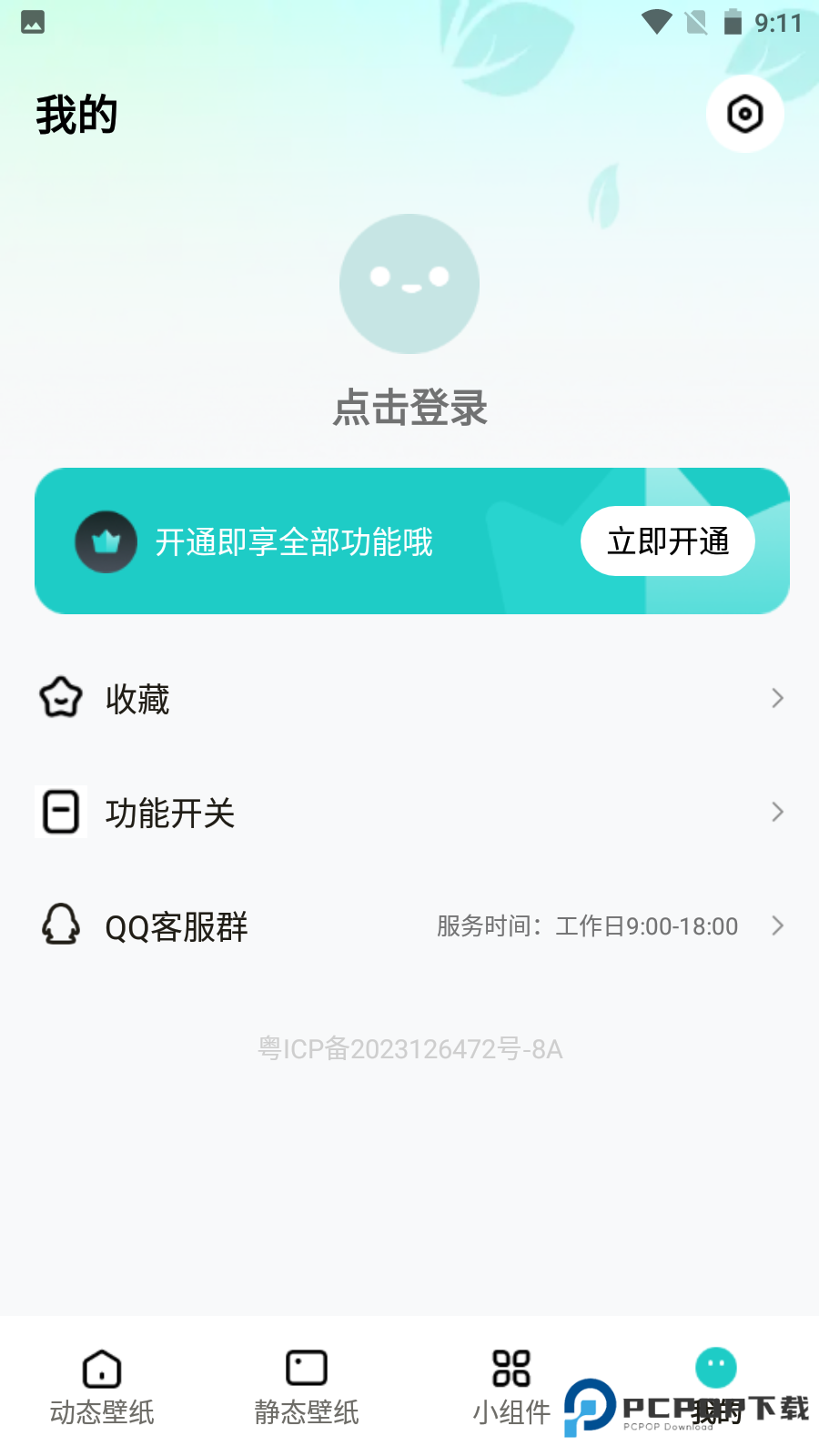Expand the 收藏 row chevron

[777, 698]
